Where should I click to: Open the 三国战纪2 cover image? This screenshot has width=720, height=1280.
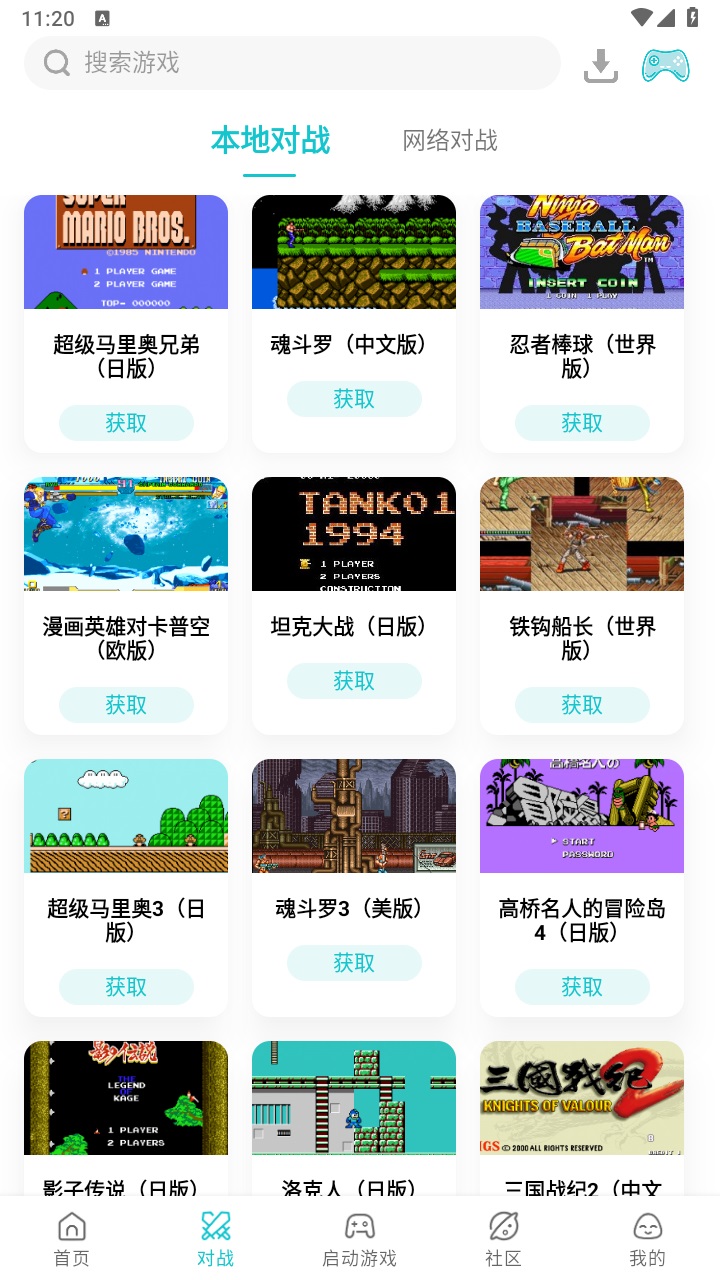coord(581,1097)
